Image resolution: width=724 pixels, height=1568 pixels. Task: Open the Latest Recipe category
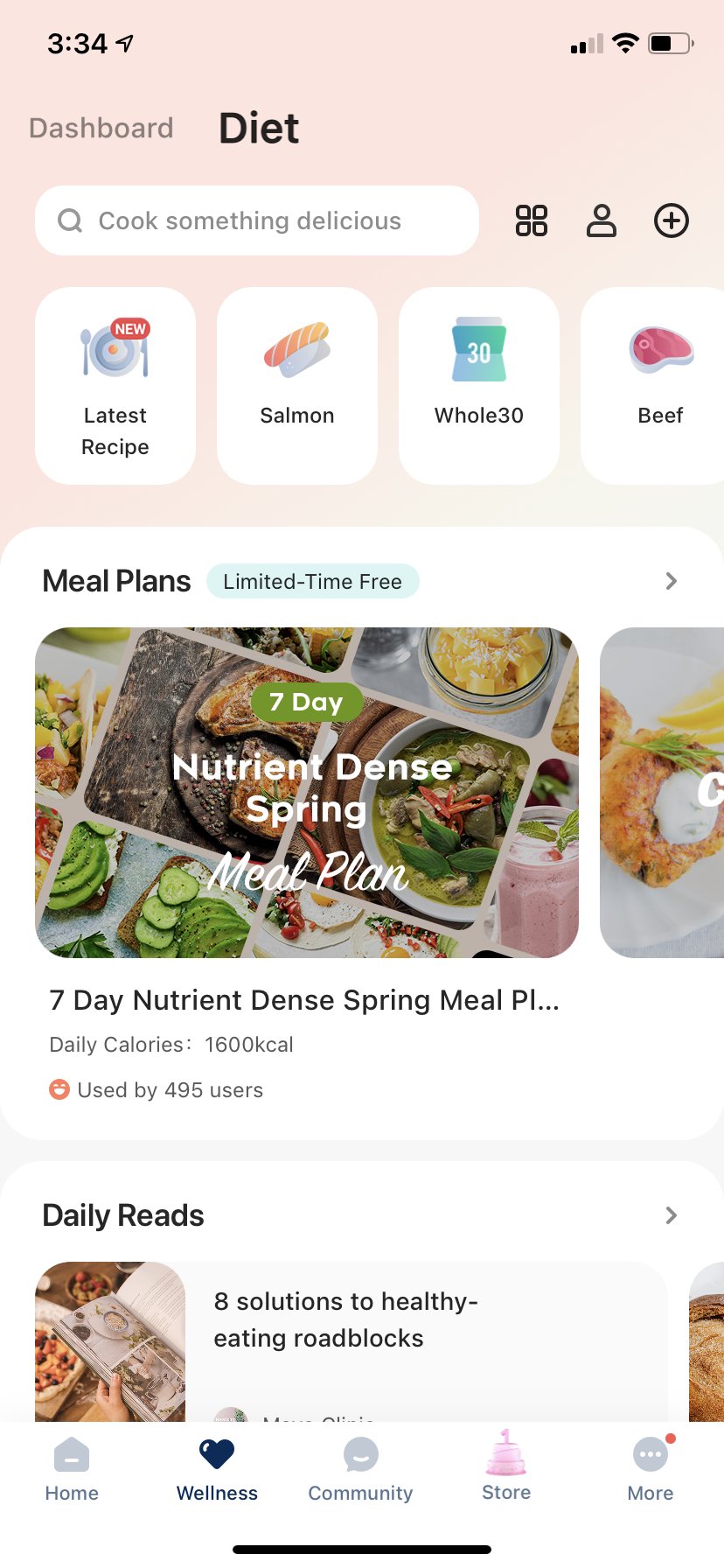pyautogui.click(x=115, y=386)
